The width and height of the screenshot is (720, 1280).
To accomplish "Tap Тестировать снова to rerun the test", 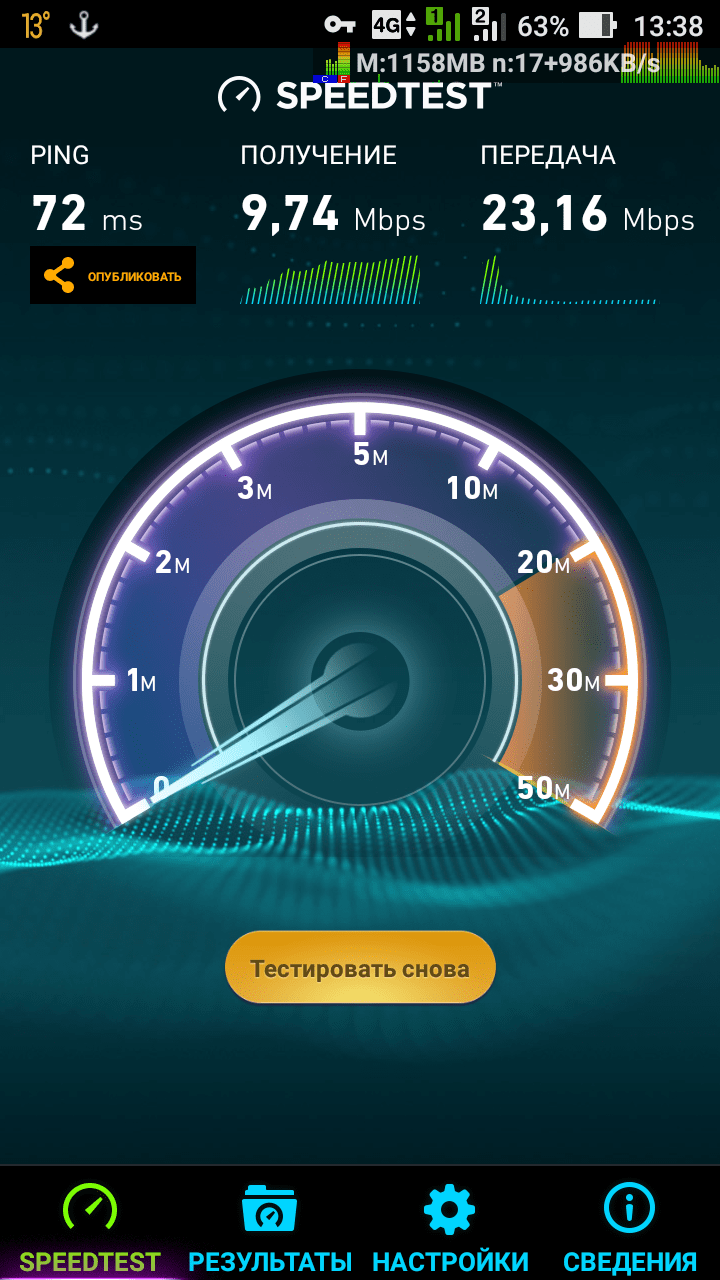I will coord(360,967).
